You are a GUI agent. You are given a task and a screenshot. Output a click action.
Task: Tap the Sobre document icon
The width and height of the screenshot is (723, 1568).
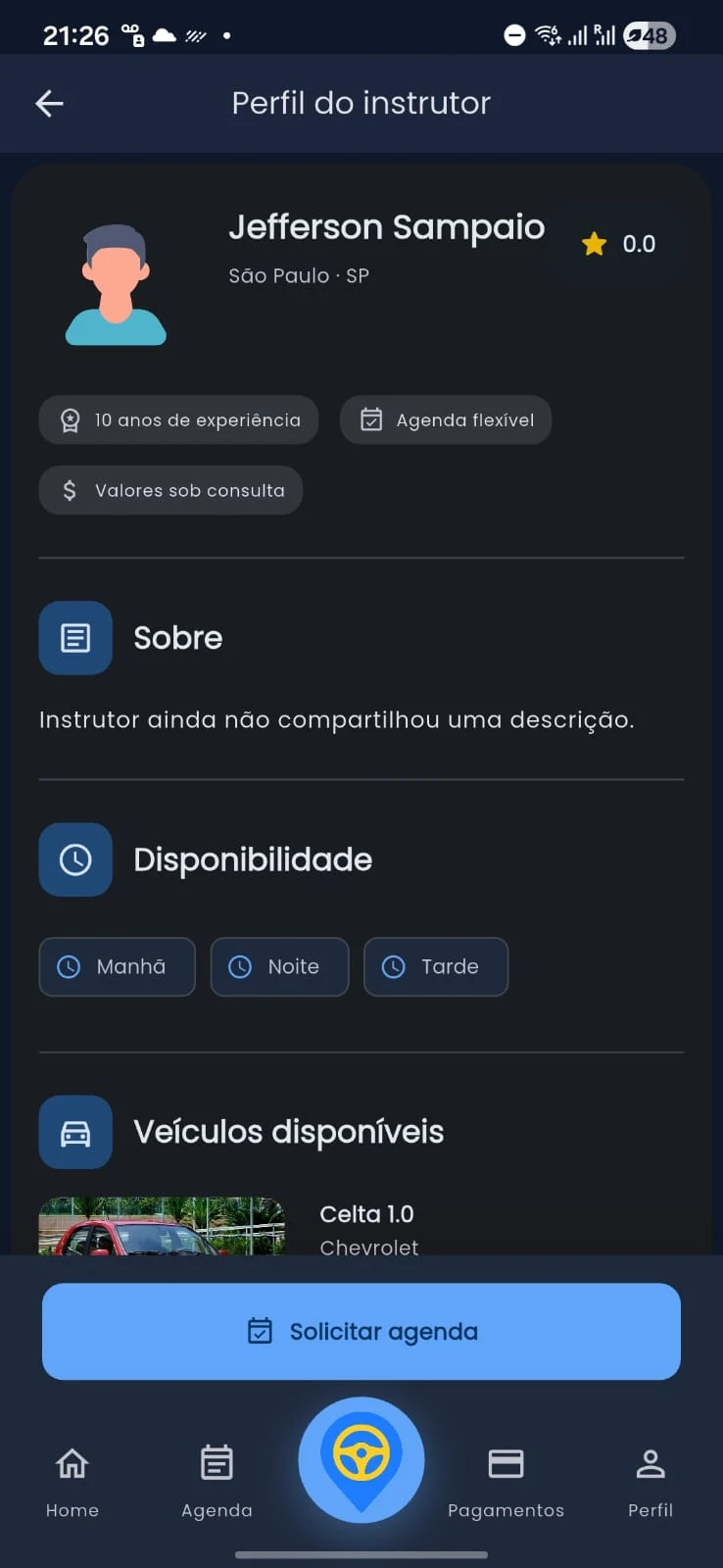pos(75,637)
